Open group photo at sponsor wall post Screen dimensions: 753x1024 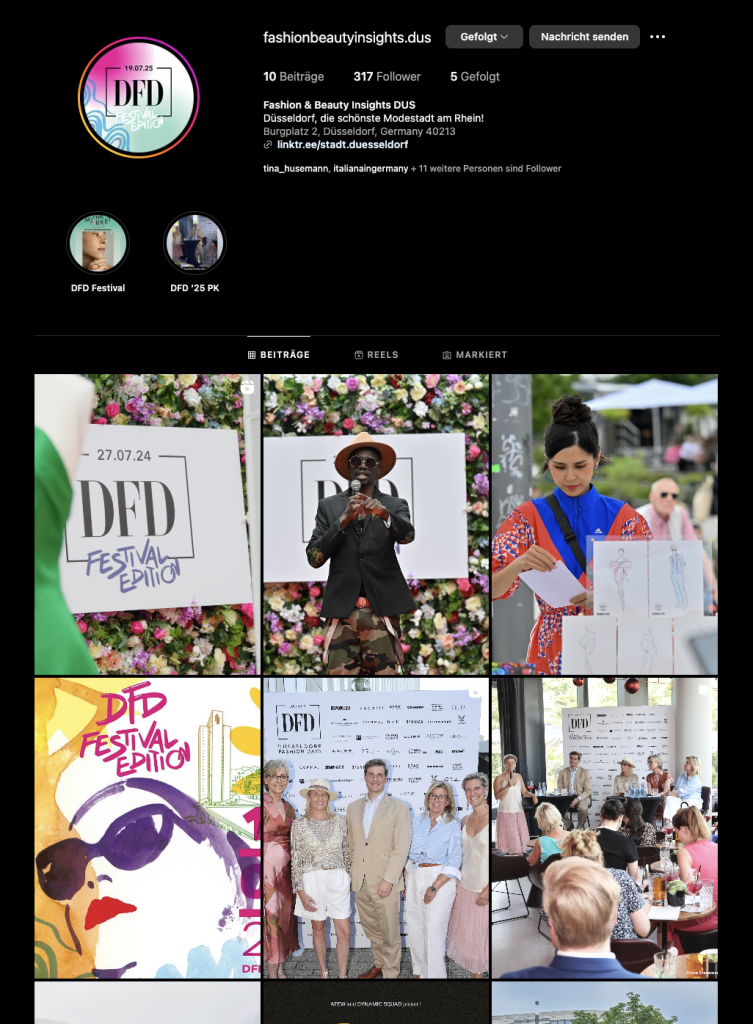pyautogui.click(x=376, y=828)
